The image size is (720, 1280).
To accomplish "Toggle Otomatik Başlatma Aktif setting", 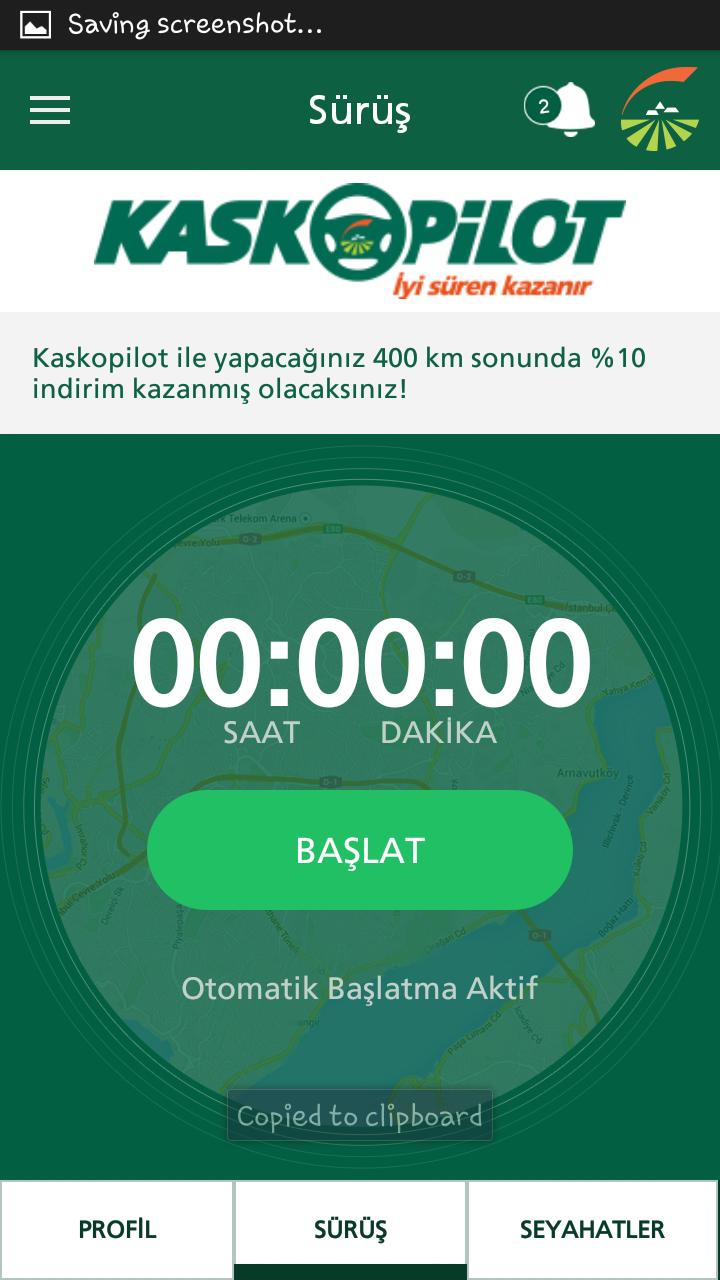I will point(359,989).
